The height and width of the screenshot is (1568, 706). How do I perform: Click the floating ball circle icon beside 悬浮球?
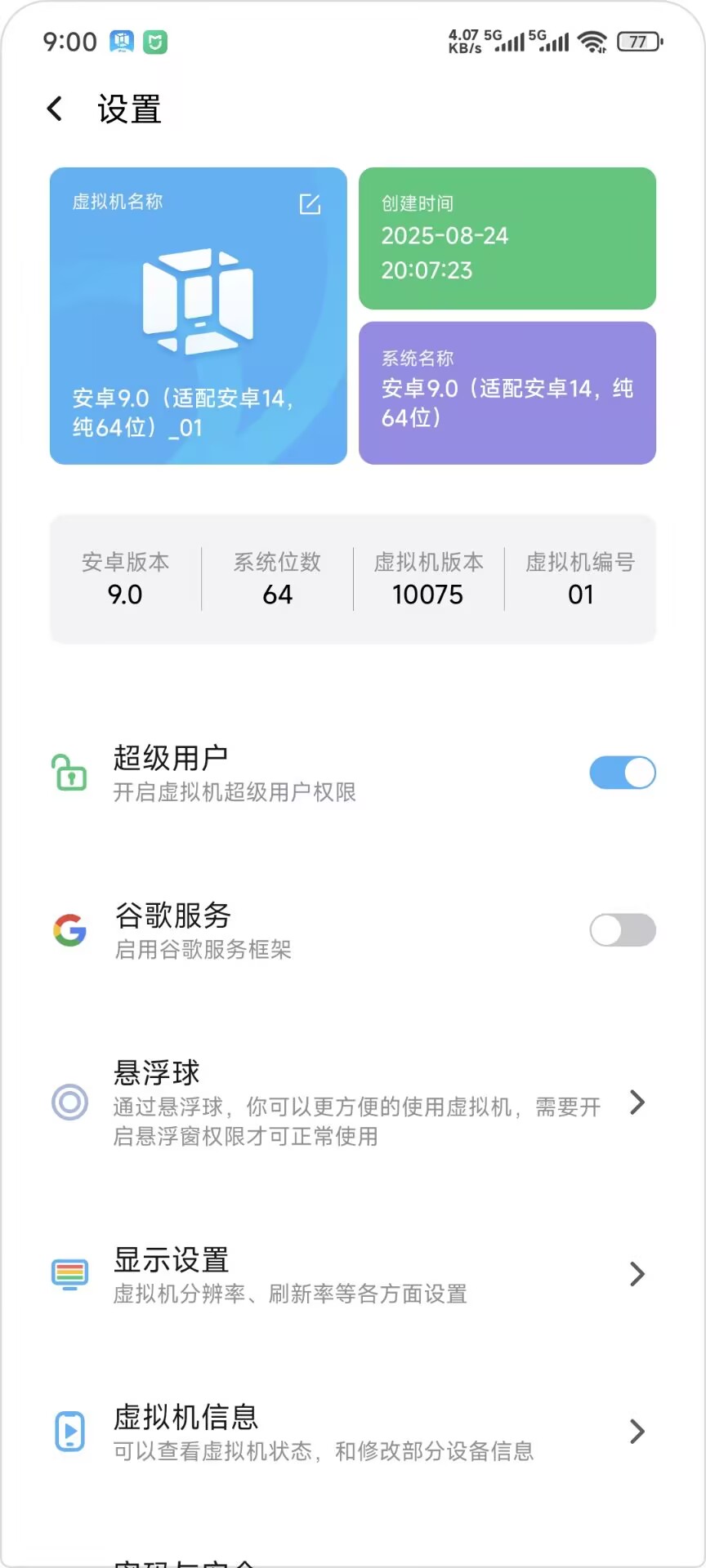(69, 1102)
